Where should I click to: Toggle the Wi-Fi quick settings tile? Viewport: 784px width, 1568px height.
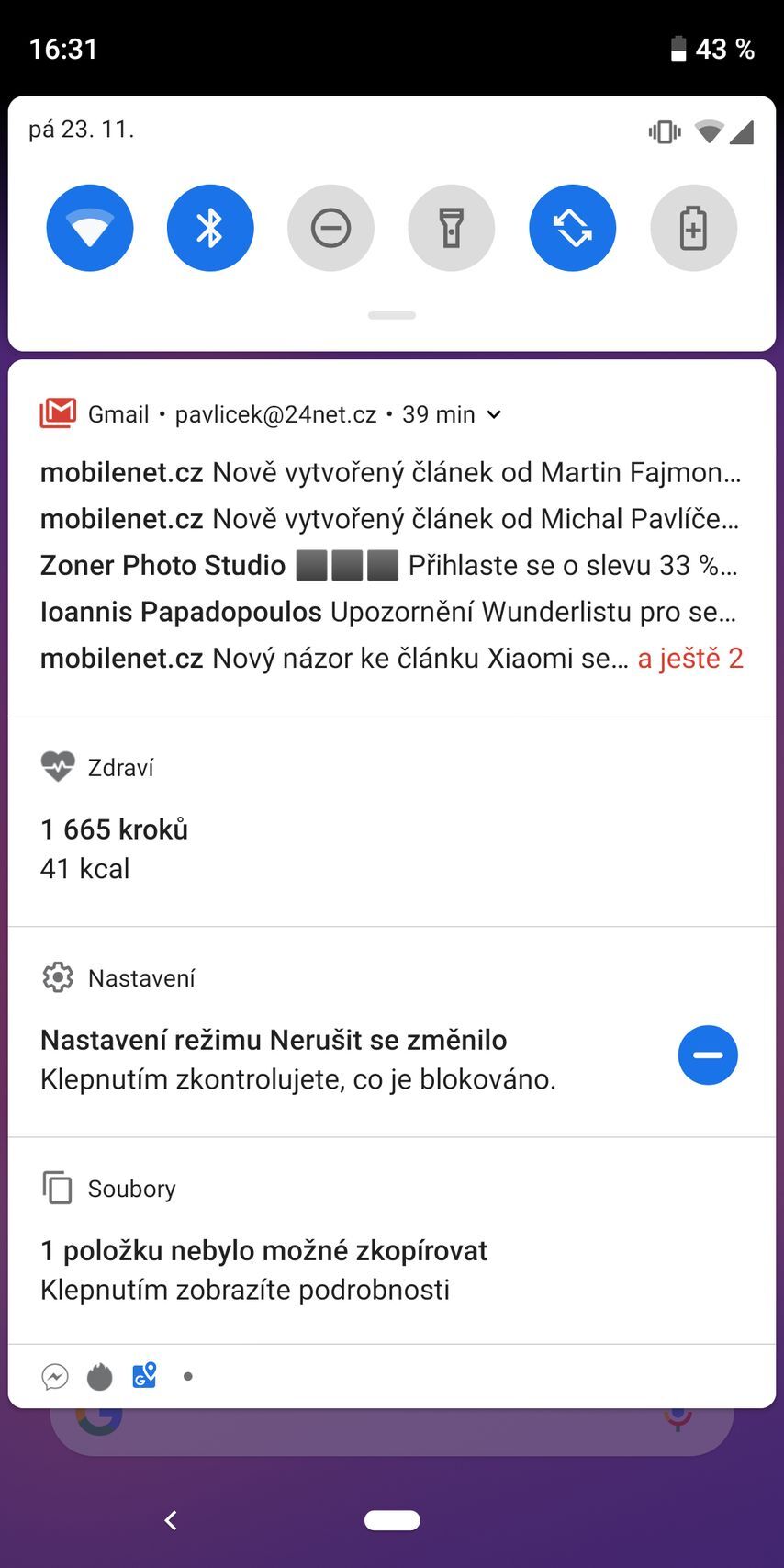click(x=89, y=227)
